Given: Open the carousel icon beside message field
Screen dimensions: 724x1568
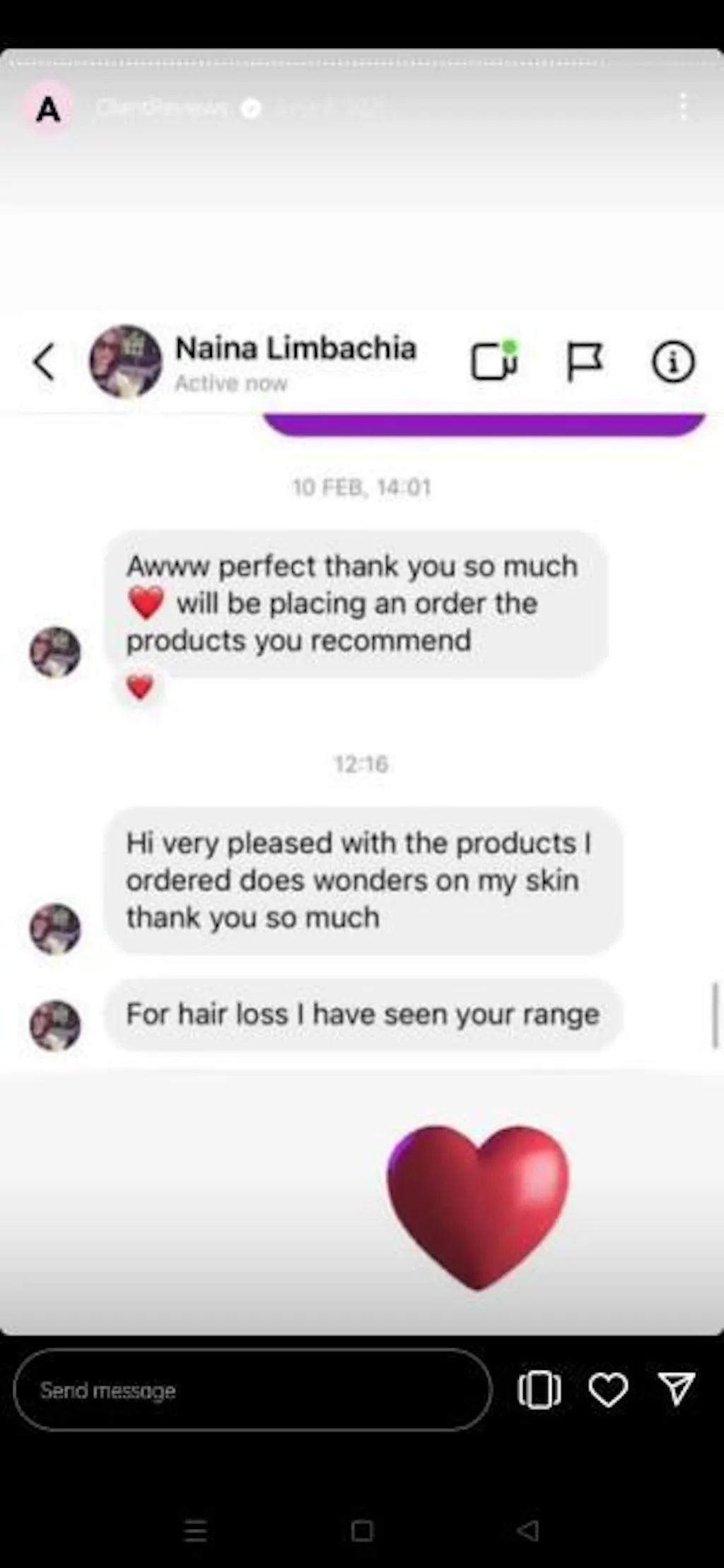Looking at the screenshot, I should click(x=539, y=1390).
